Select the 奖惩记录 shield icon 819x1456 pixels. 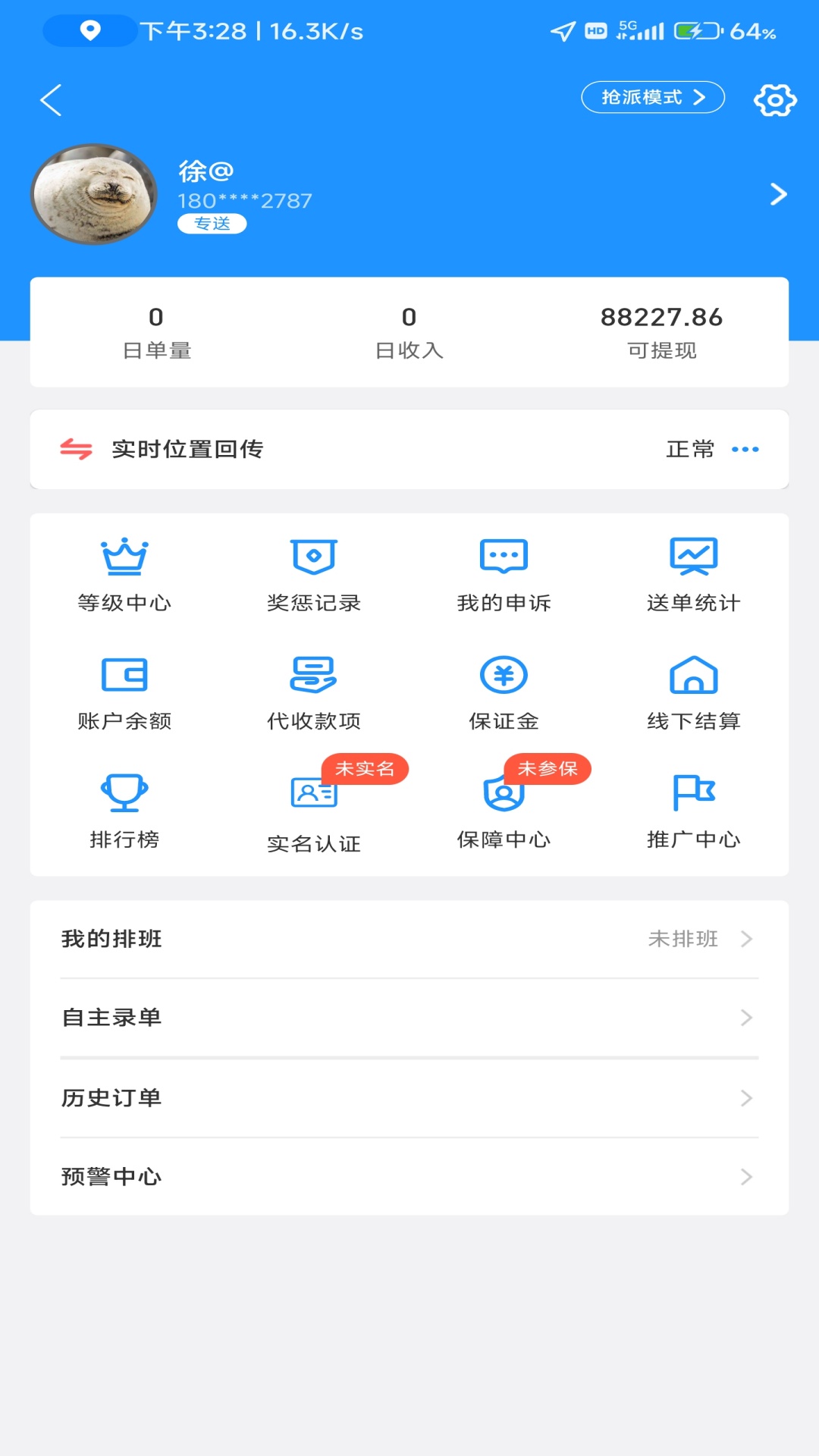313,557
